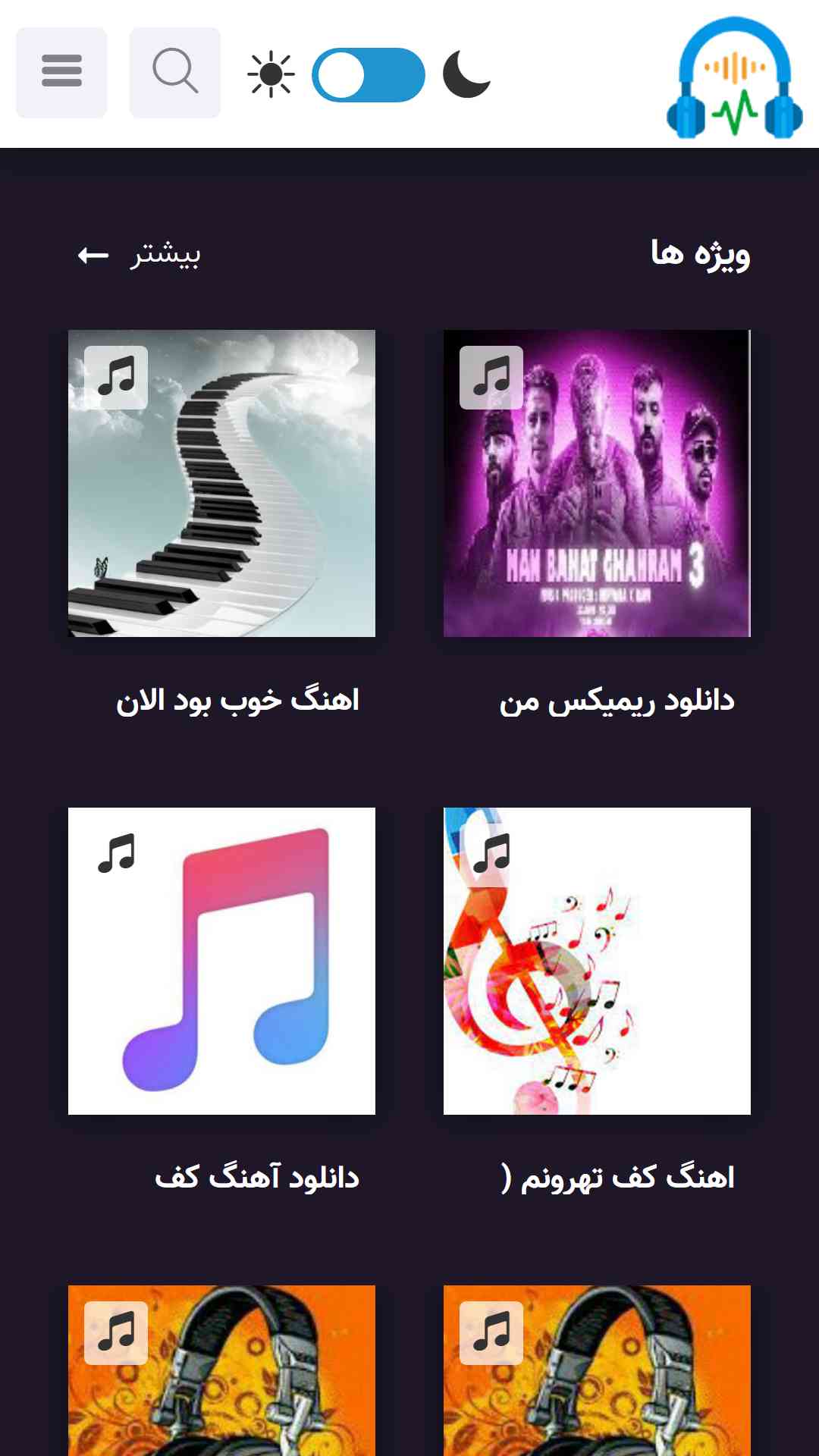The width and height of the screenshot is (819, 1456).
Task: Open the دانلود ریمیکس من cover
Action: tap(597, 483)
